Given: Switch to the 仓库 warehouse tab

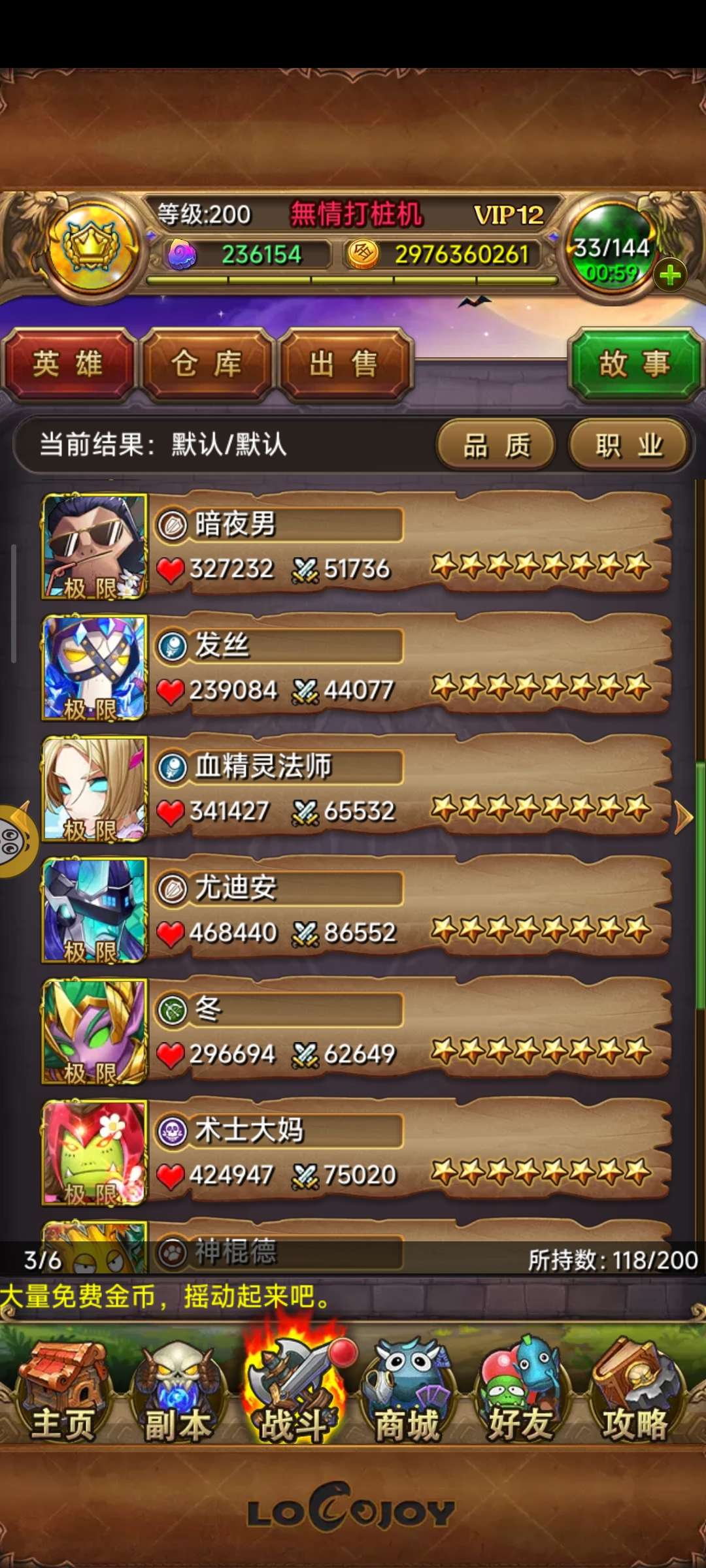Looking at the screenshot, I should 207,365.
